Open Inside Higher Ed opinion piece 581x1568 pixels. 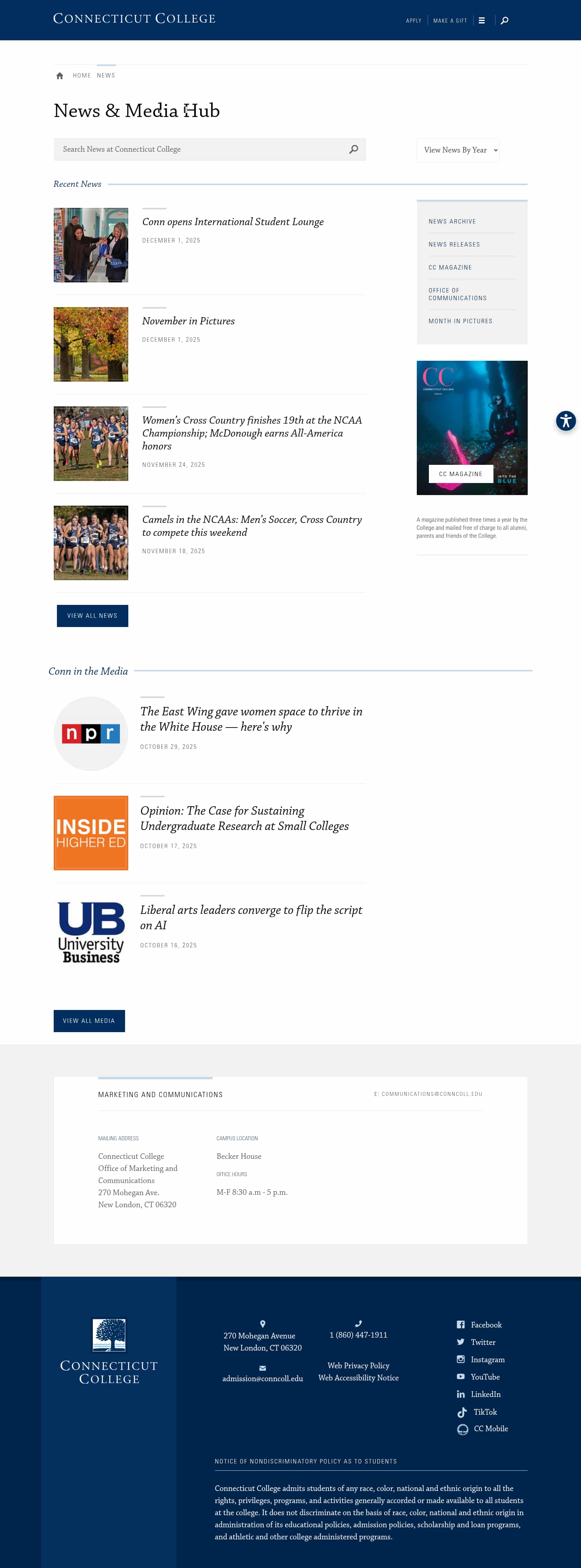[x=244, y=818]
